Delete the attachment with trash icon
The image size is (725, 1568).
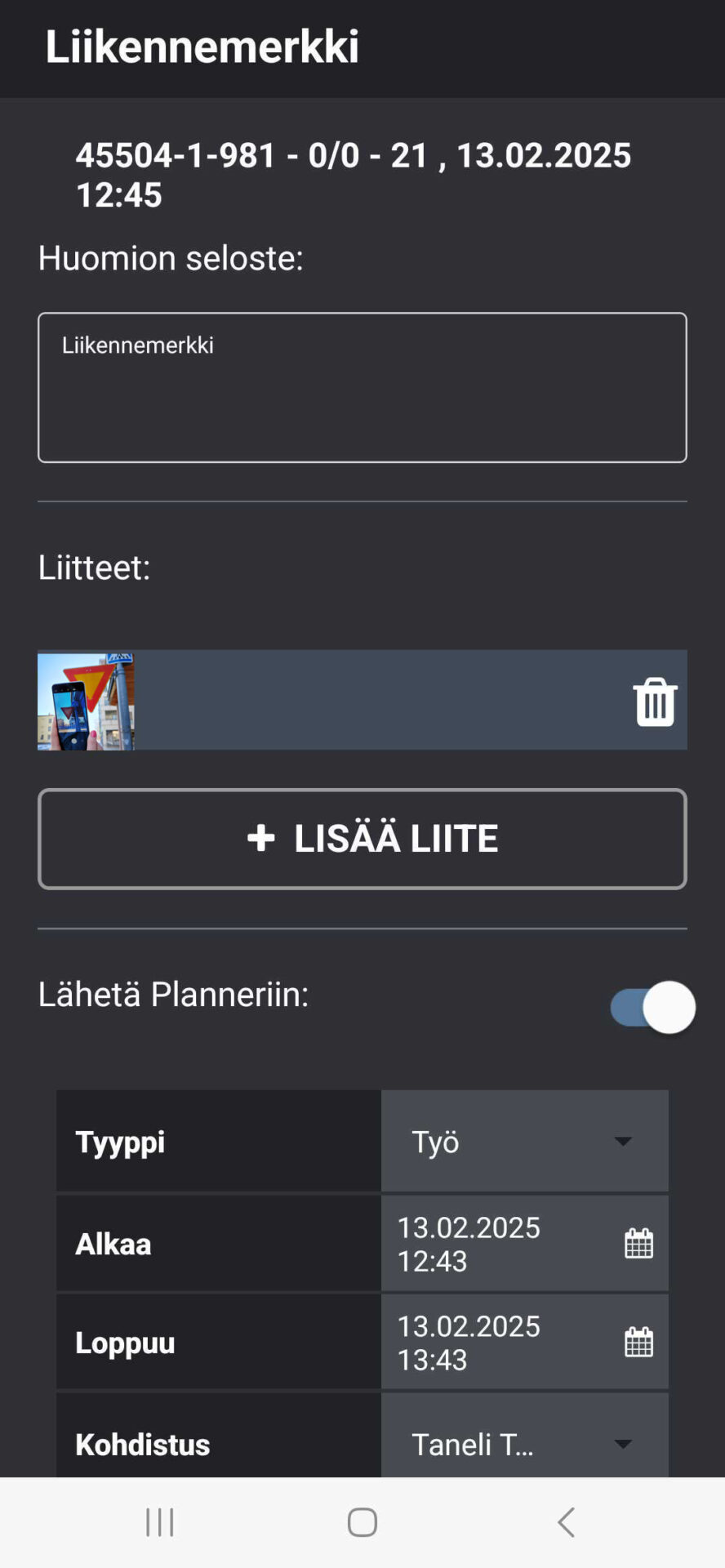tap(655, 702)
